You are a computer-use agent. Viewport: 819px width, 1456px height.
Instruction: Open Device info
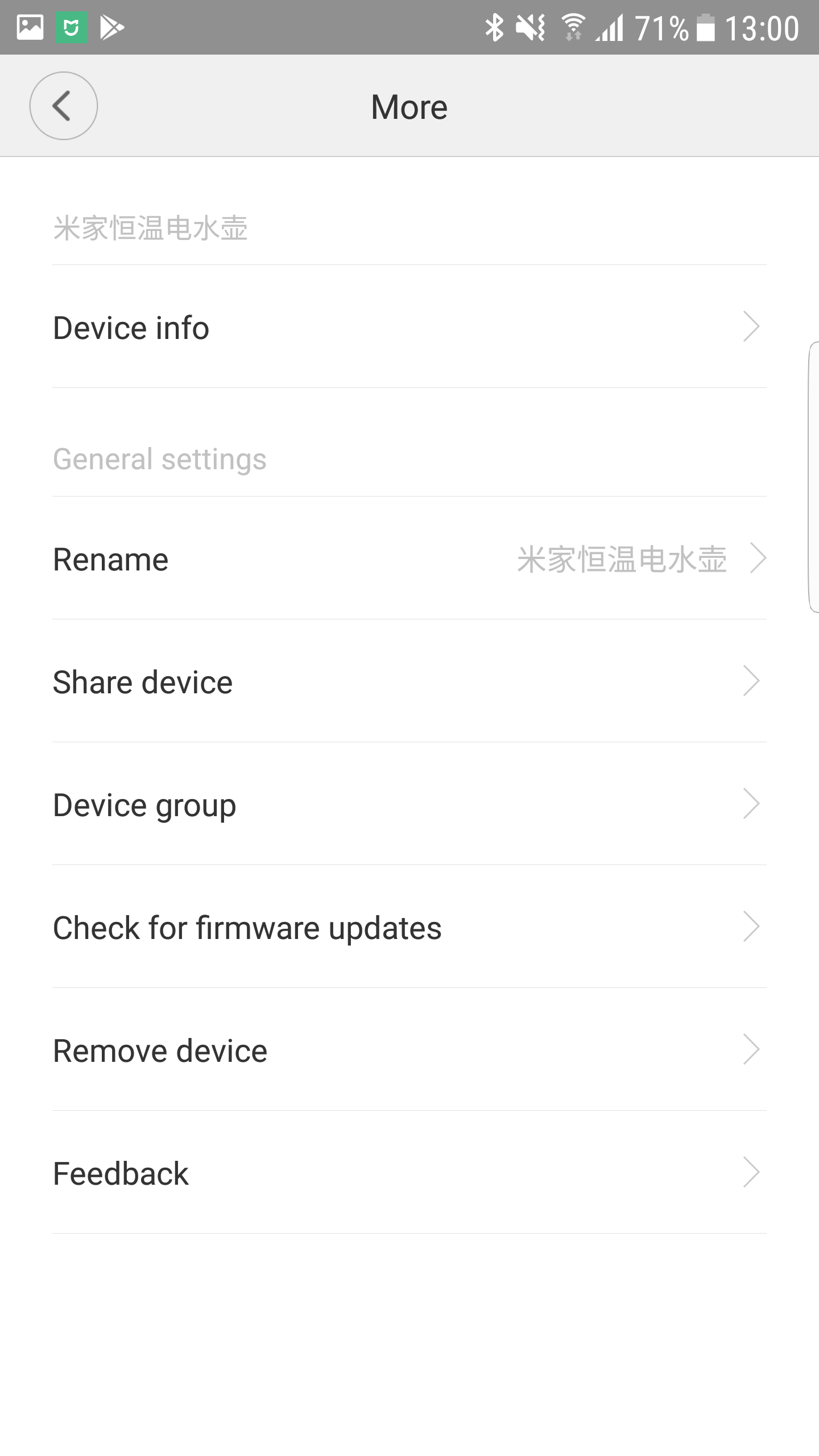409,328
